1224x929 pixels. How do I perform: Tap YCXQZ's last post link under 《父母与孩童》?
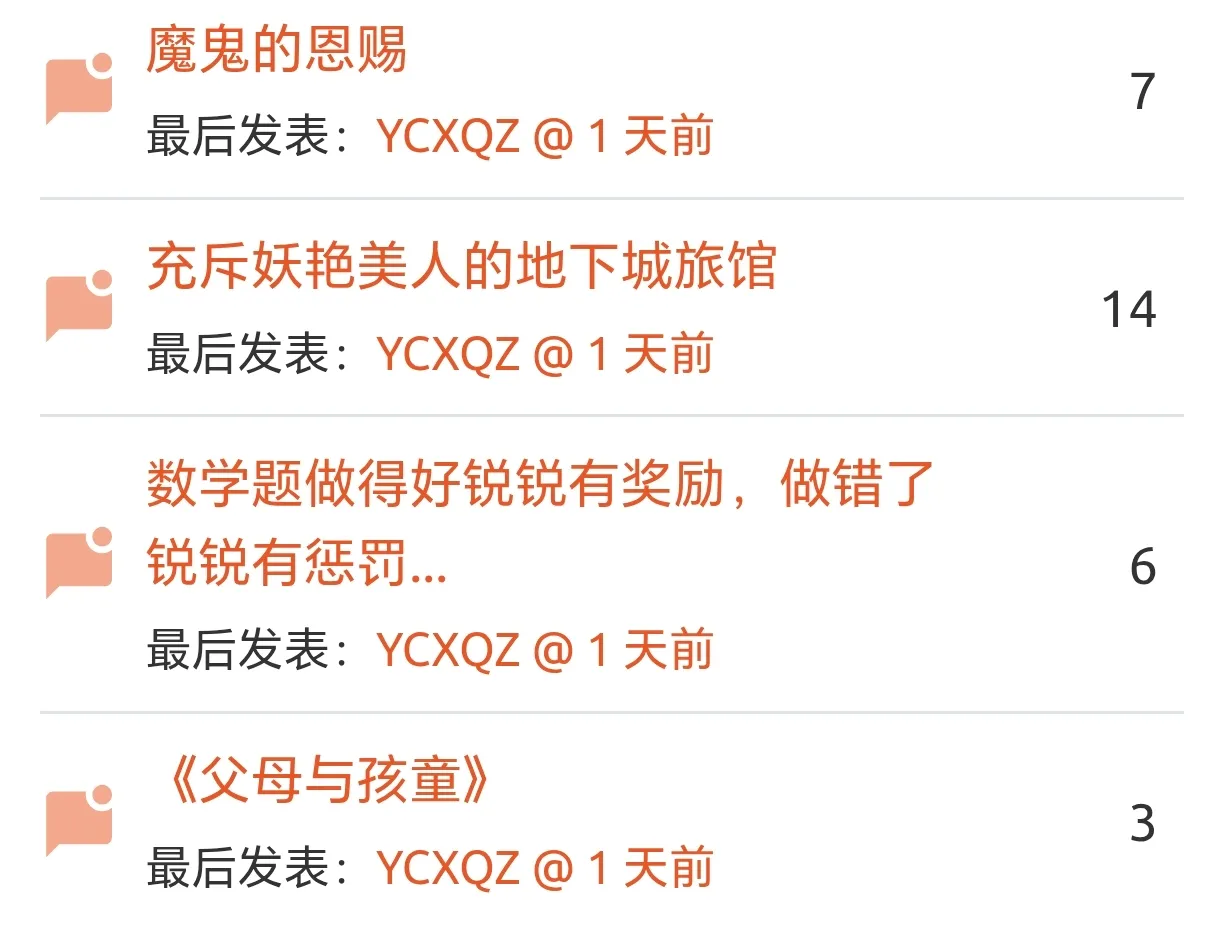544,867
